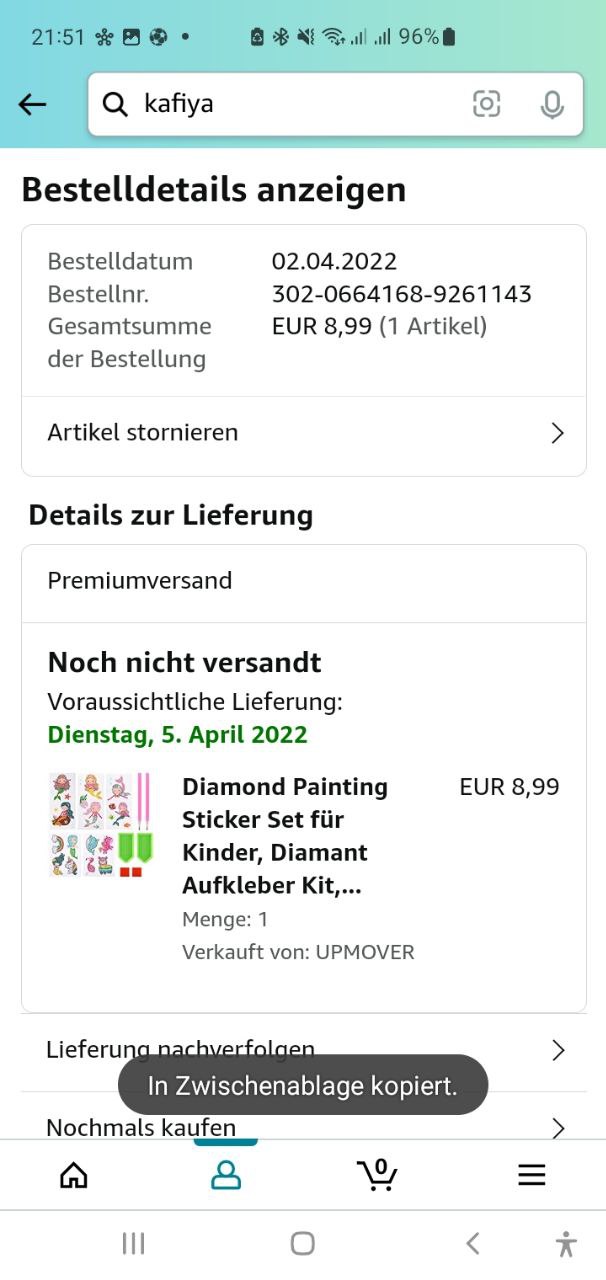Switch to the Home tab
Viewport: 606px width, 1280px height.
pyautogui.click(x=74, y=1175)
